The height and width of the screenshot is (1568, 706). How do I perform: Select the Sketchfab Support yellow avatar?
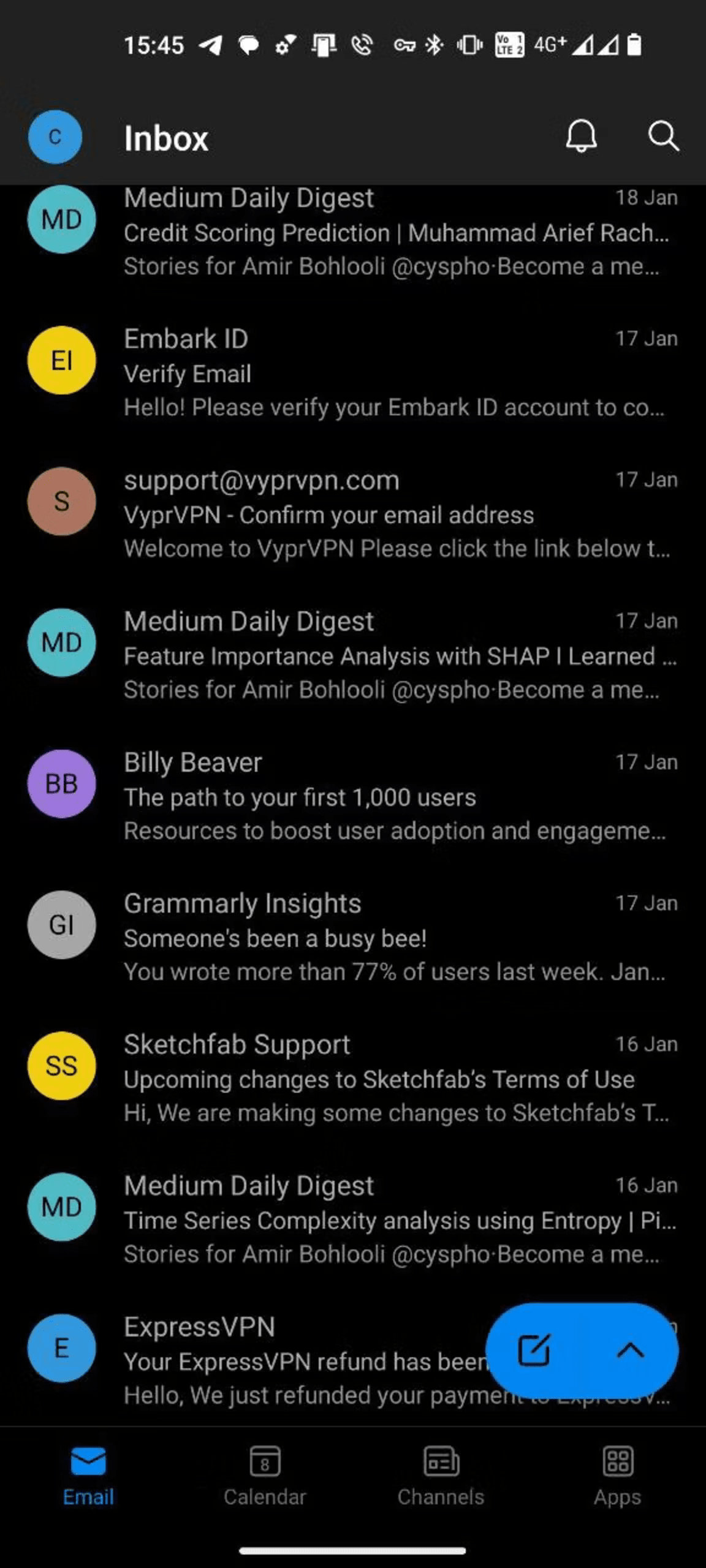click(x=61, y=1066)
